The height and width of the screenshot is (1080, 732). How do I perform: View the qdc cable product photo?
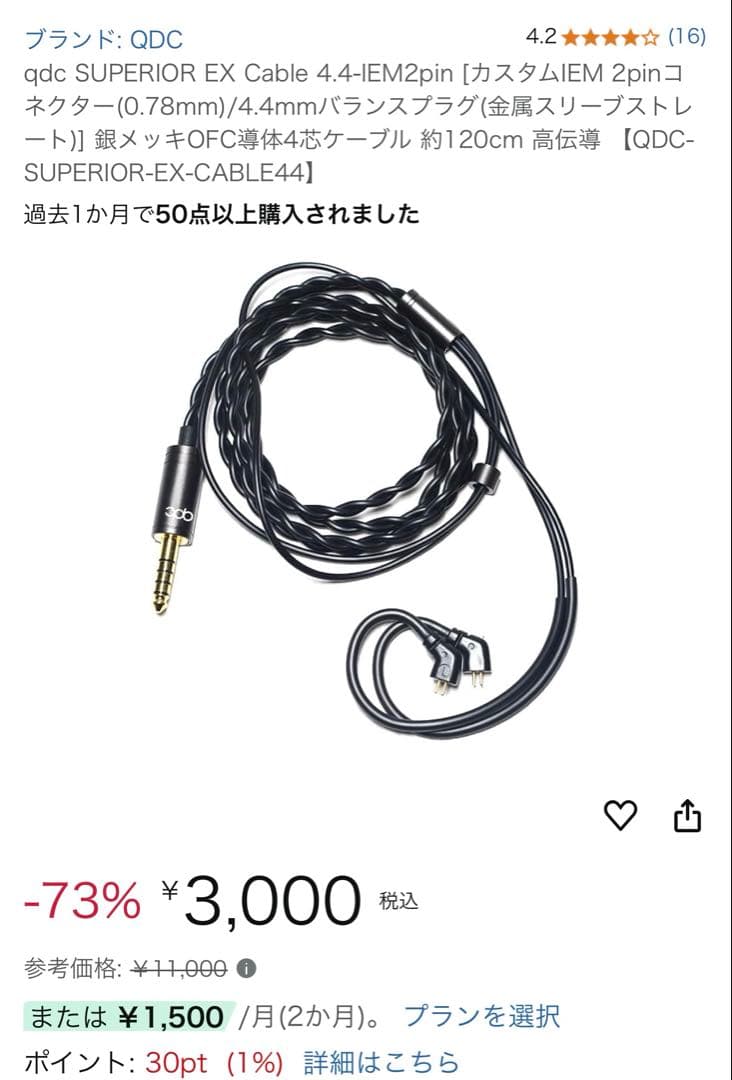coord(366,500)
